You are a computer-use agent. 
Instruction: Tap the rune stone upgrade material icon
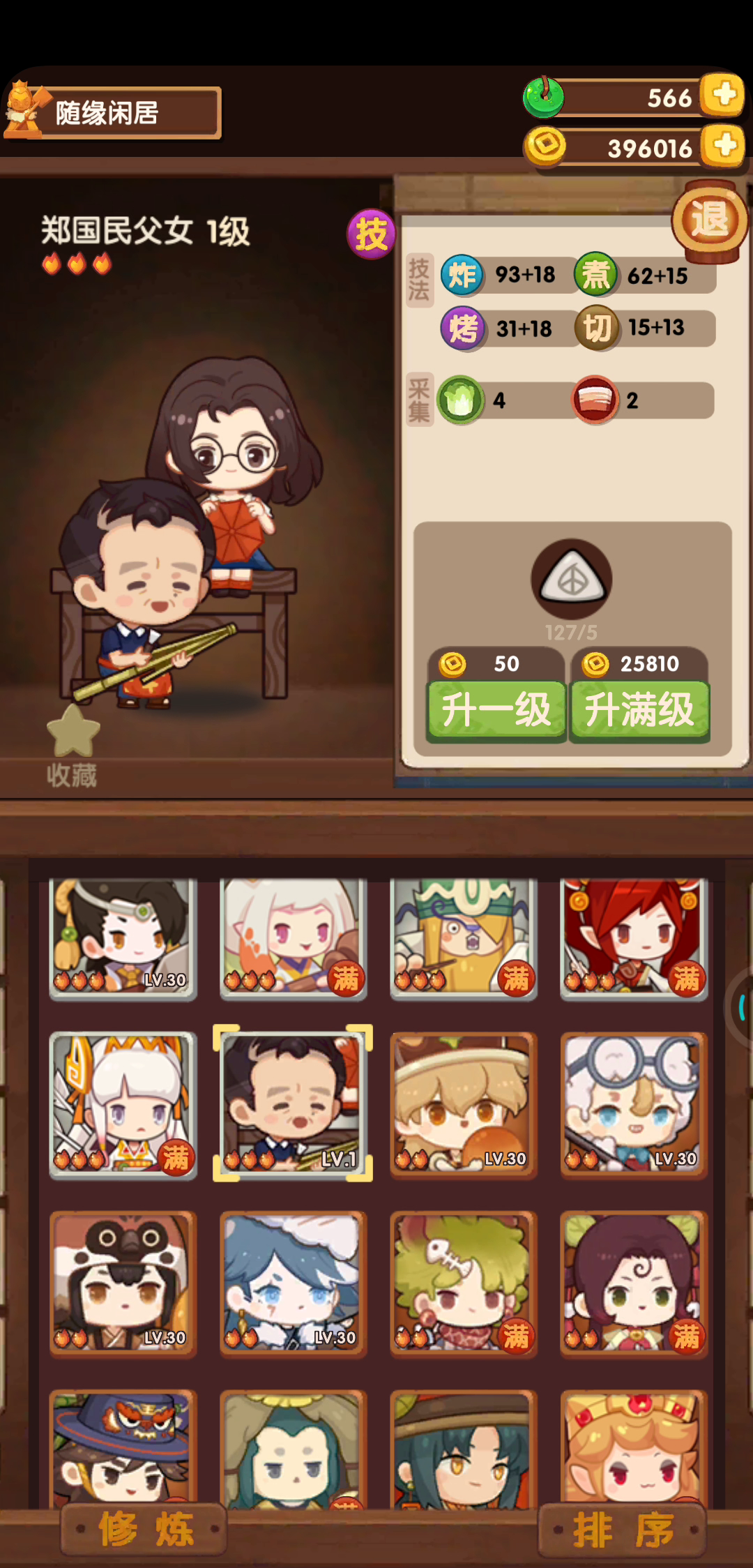click(x=572, y=579)
